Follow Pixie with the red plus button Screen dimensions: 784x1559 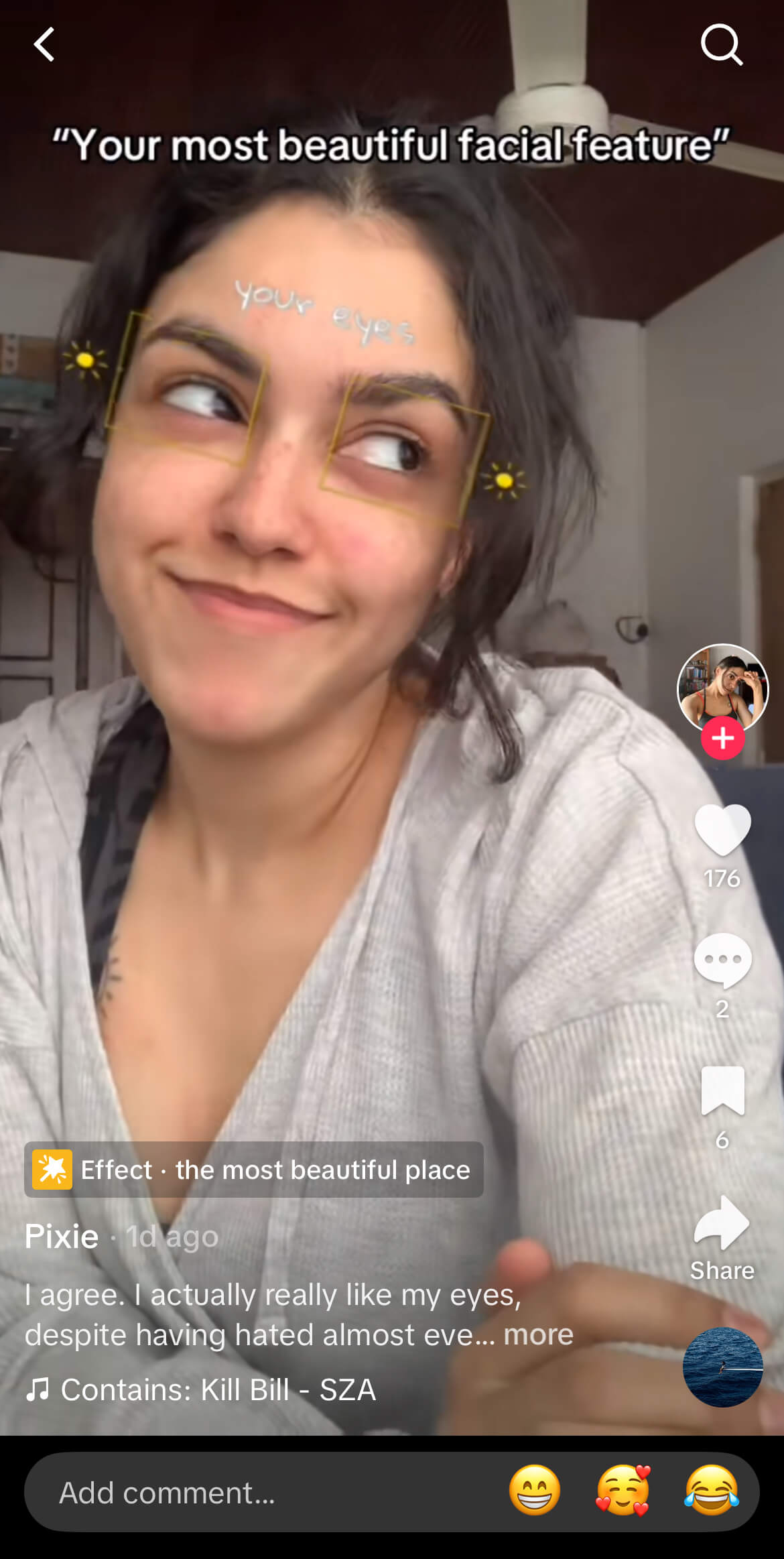[722, 739]
